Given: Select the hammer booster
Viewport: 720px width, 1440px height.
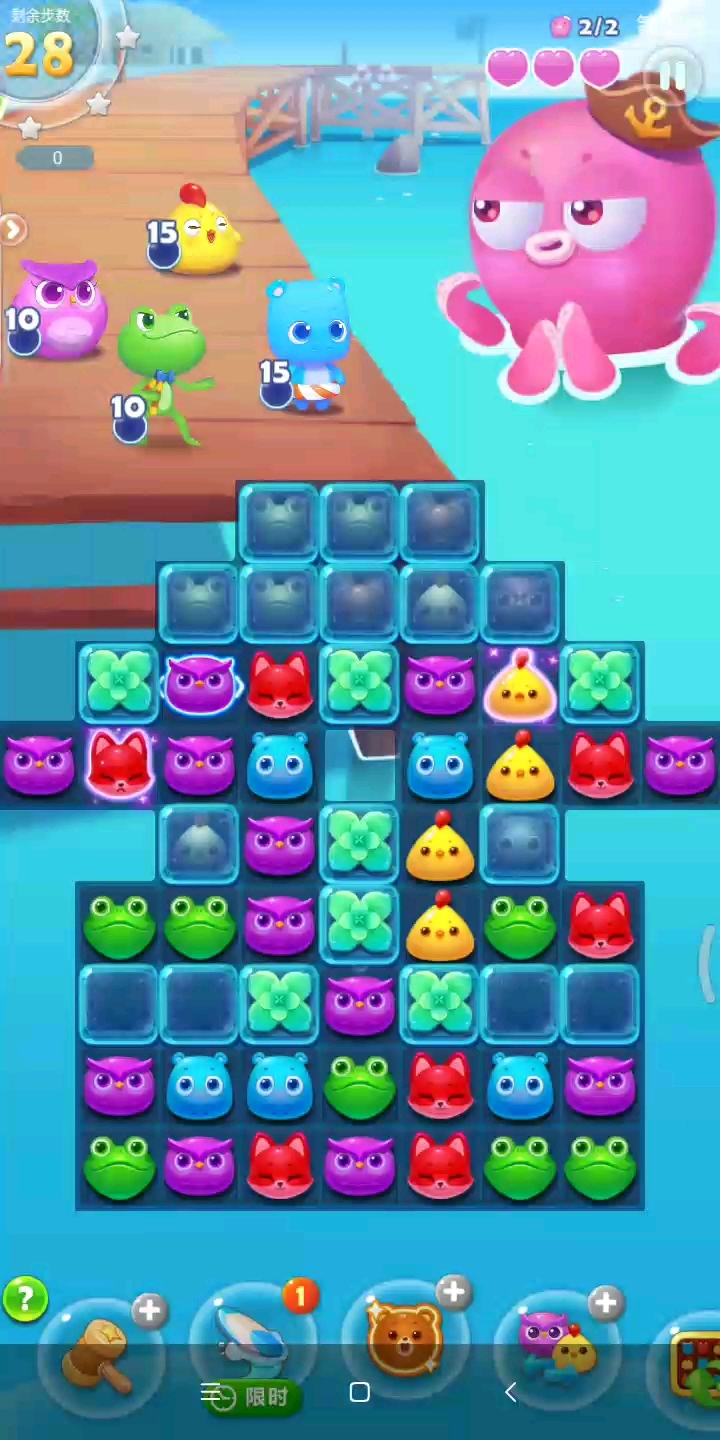Looking at the screenshot, I should (x=102, y=1352).
